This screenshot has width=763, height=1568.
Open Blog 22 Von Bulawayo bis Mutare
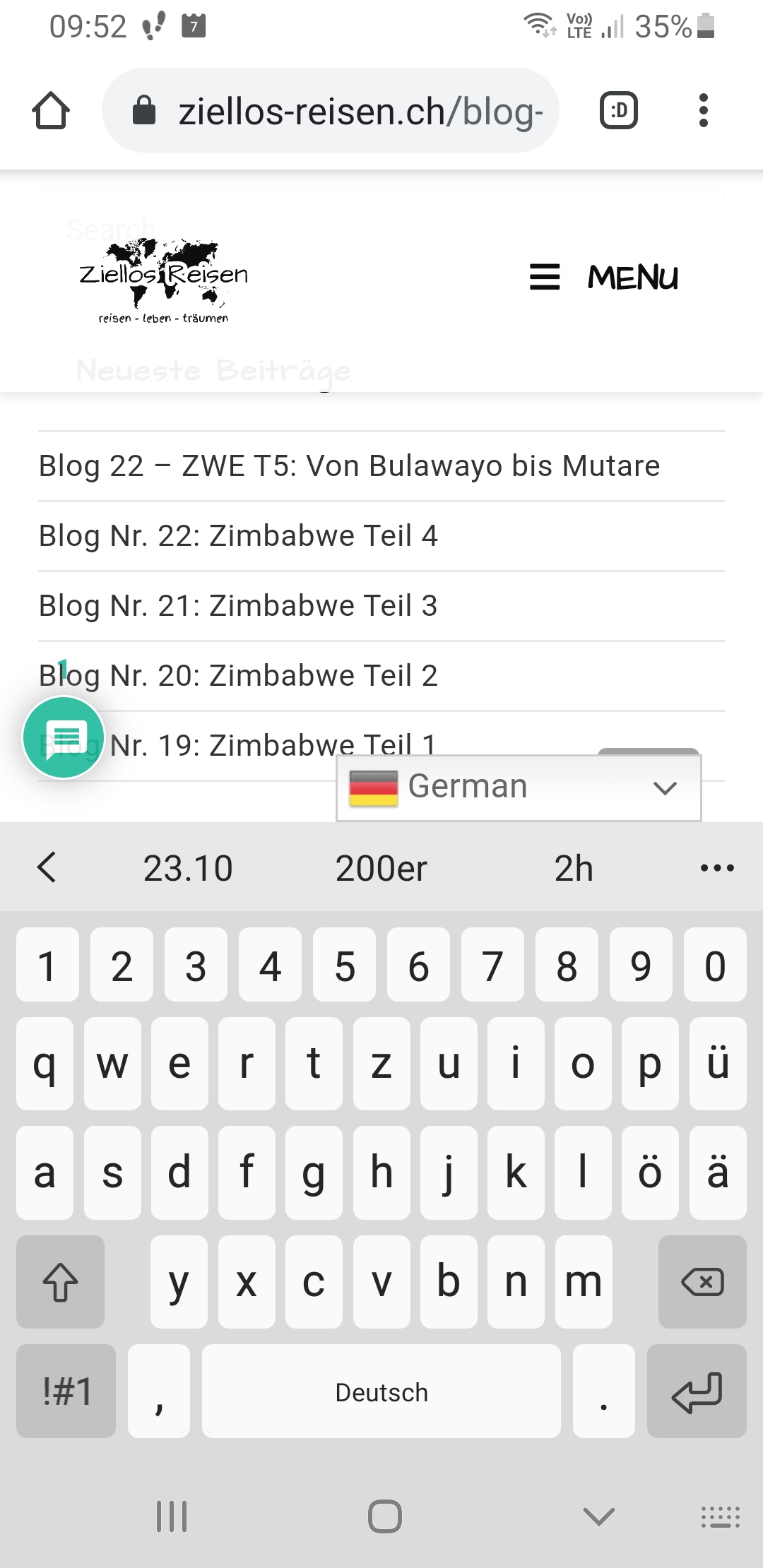coord(349,466)
